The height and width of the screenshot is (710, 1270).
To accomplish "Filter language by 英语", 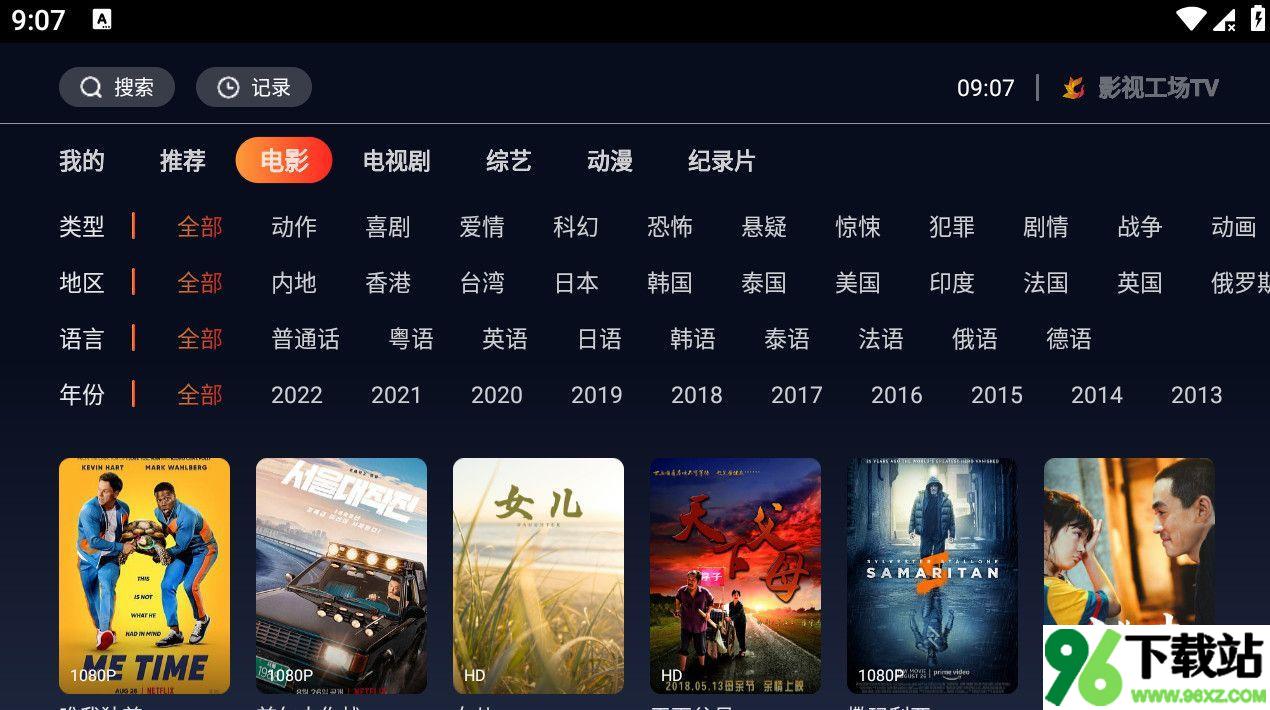I will click(x=505, y=339).
